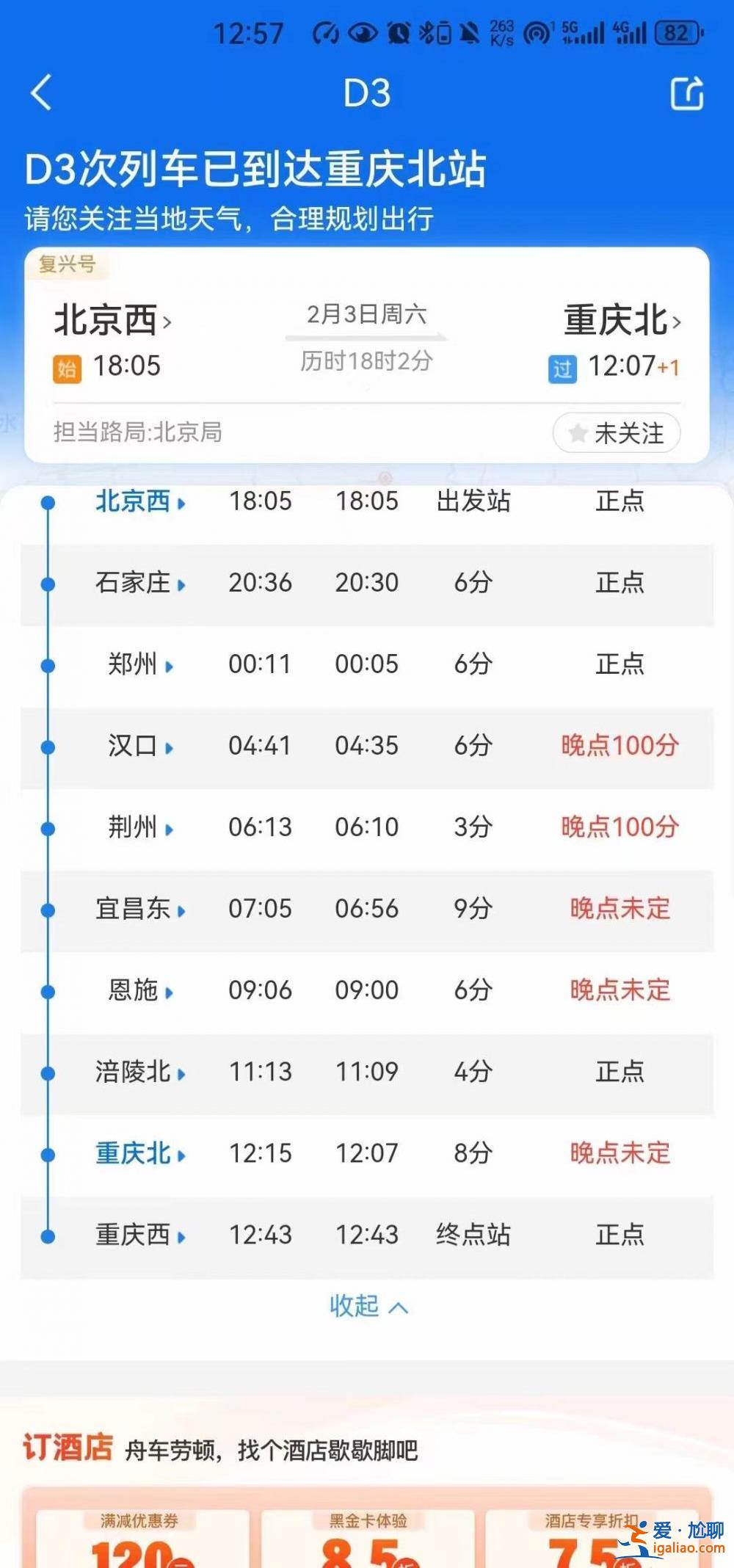
Task: View 荆州 station stop details
Action: tap(139, 828)
